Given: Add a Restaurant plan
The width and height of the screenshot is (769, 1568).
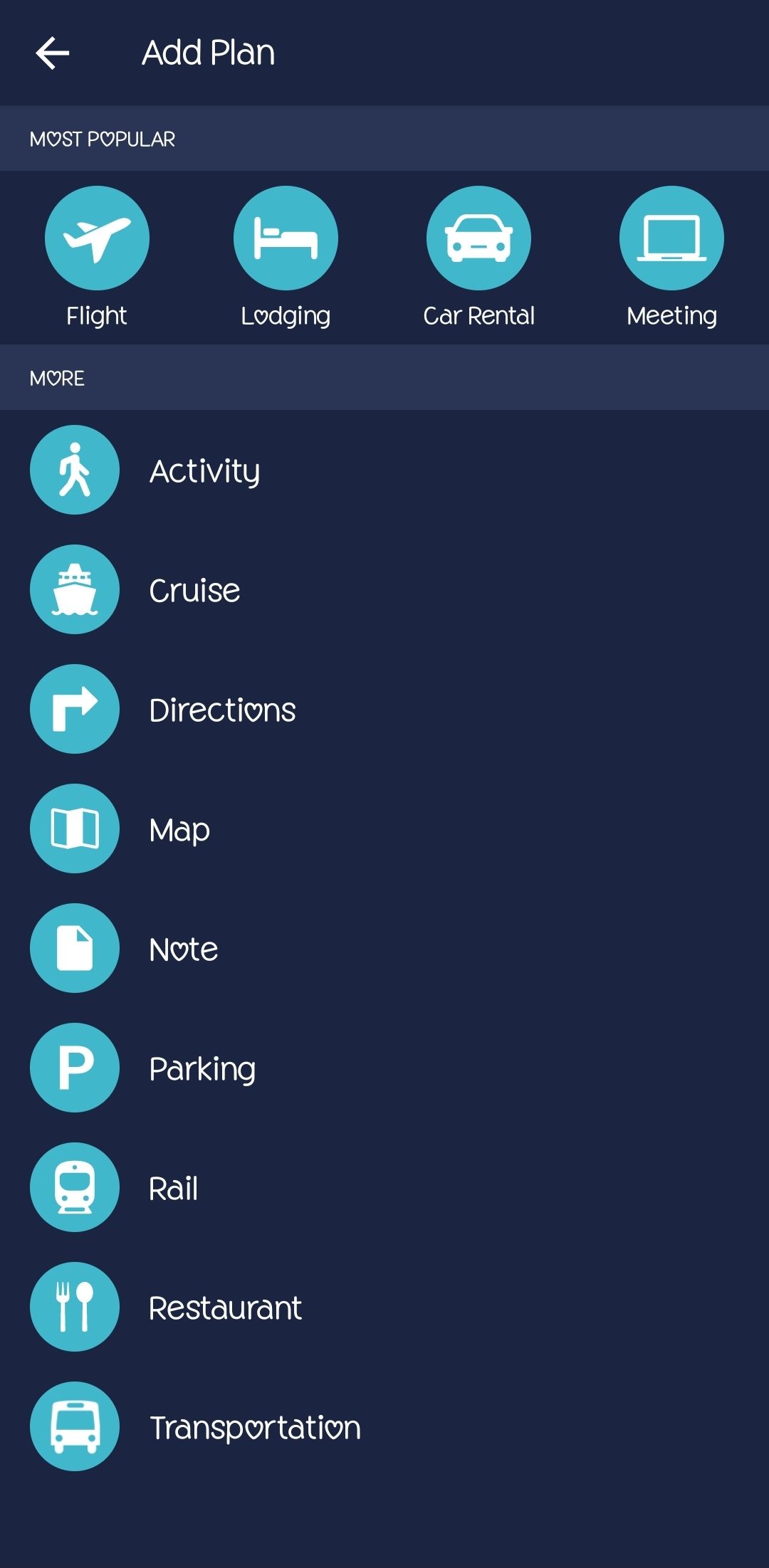Looking at the screenshot, I should 384,1307.
